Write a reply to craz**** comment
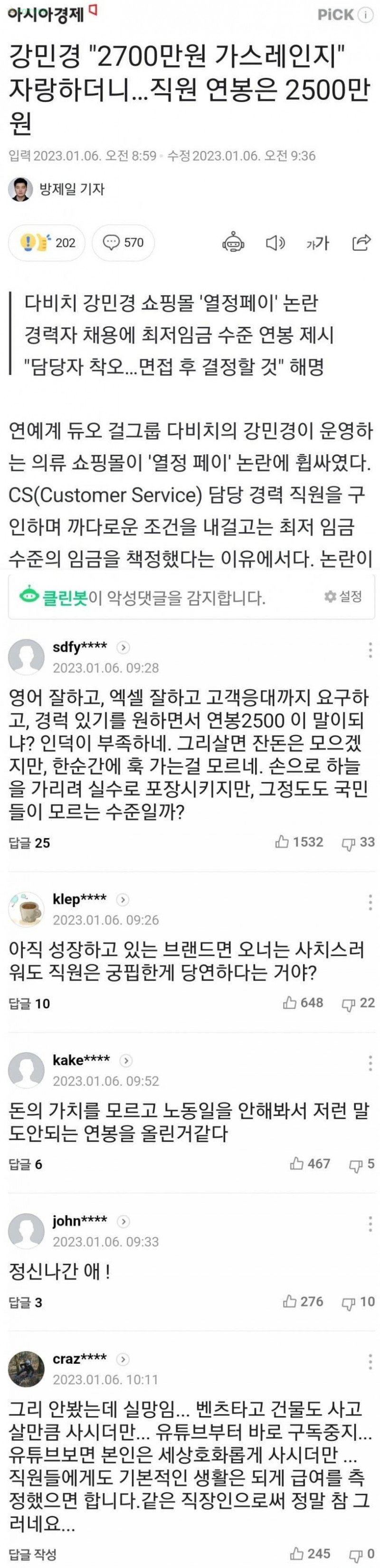 point(32,1555)
